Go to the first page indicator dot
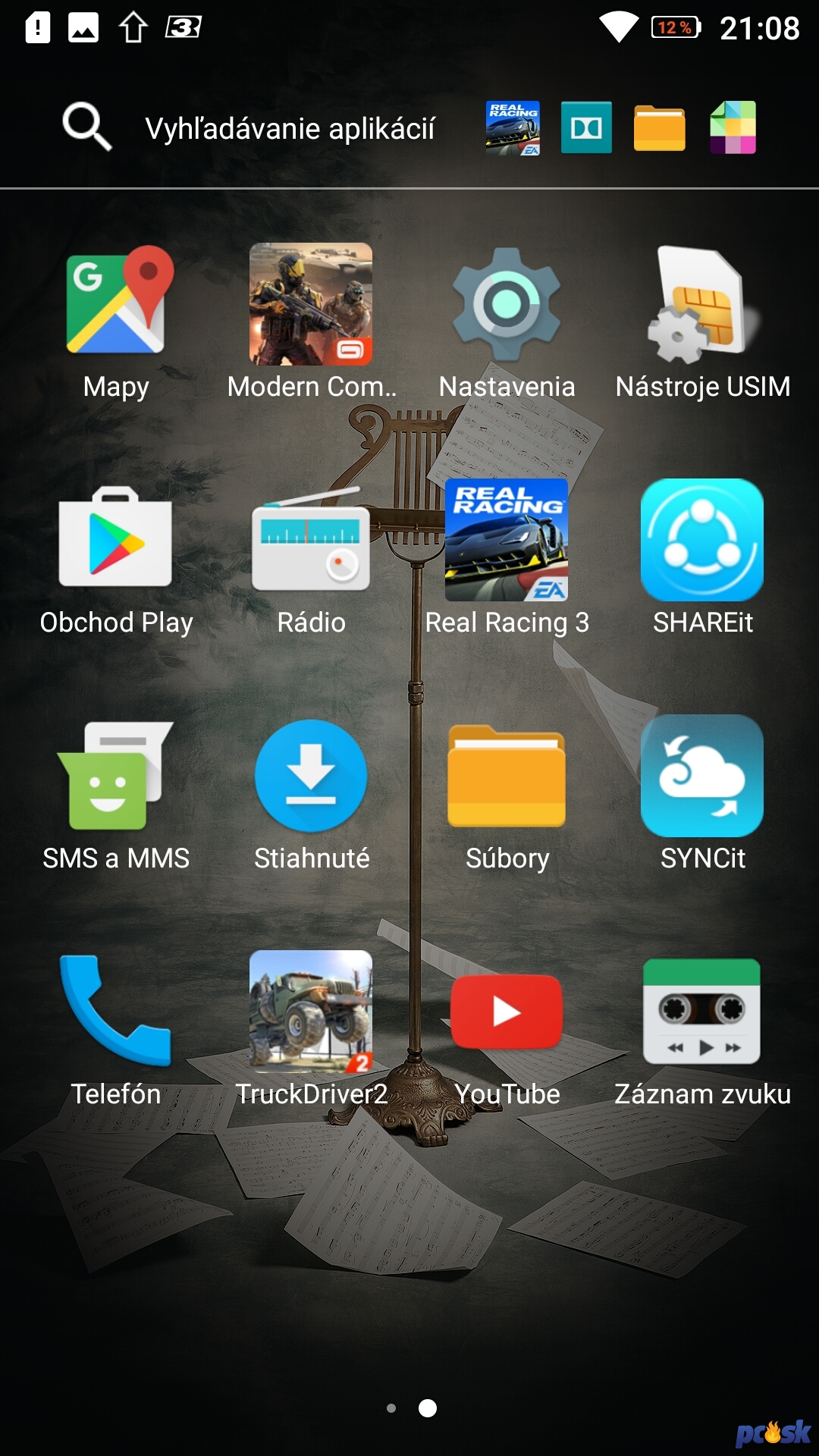Viewport: 819px width, 1456px height. (x=391, y=1408)
